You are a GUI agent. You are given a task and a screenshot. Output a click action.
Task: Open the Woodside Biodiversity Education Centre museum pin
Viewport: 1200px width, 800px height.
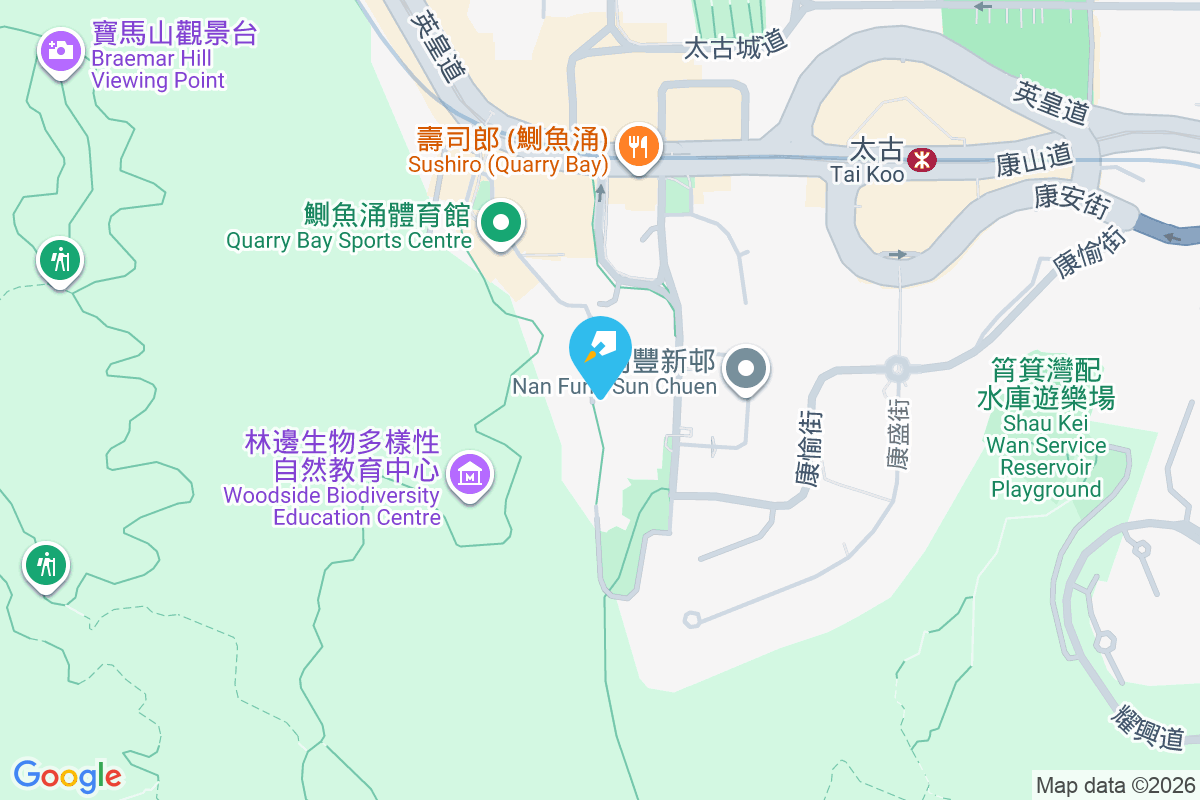469,474
